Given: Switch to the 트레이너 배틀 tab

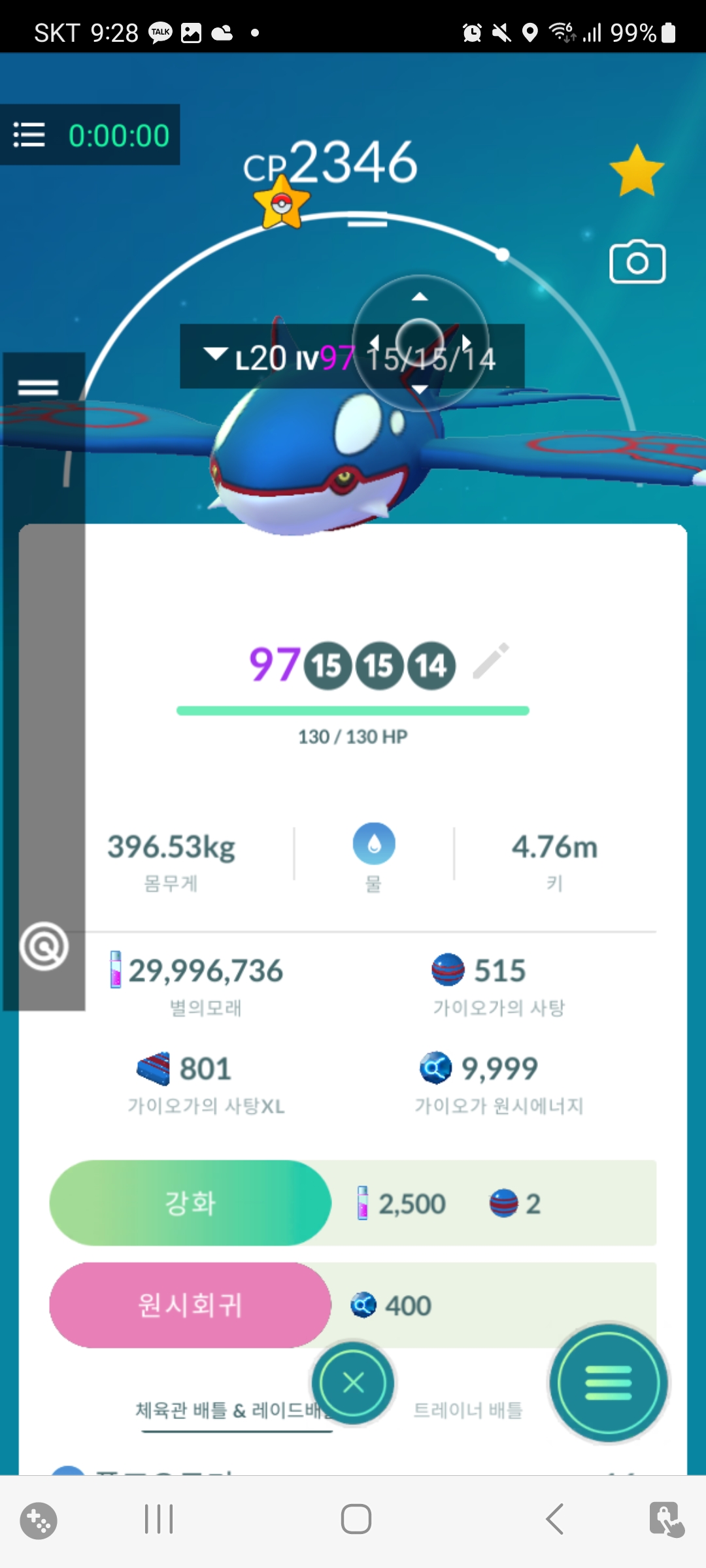Looking at the screenshot, I should point(468,1411).
